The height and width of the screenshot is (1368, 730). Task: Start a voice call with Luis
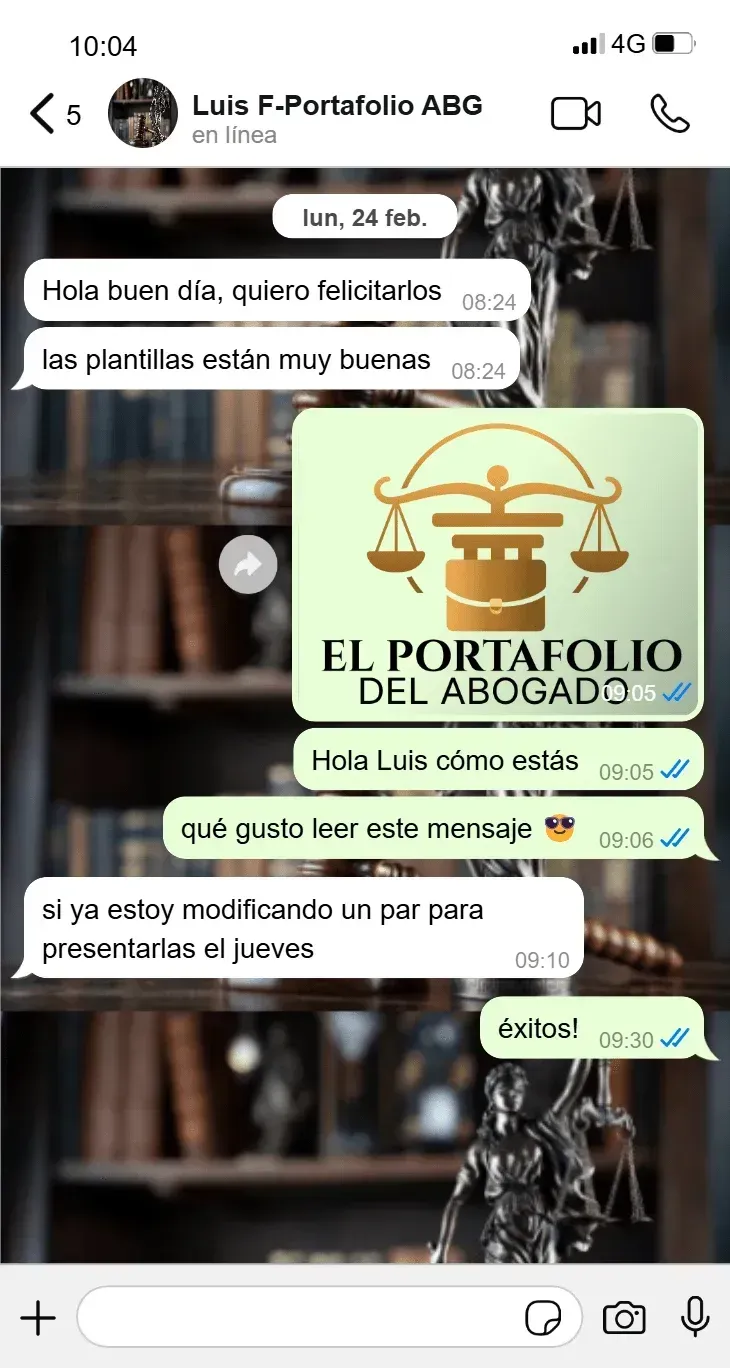[669, 114]
